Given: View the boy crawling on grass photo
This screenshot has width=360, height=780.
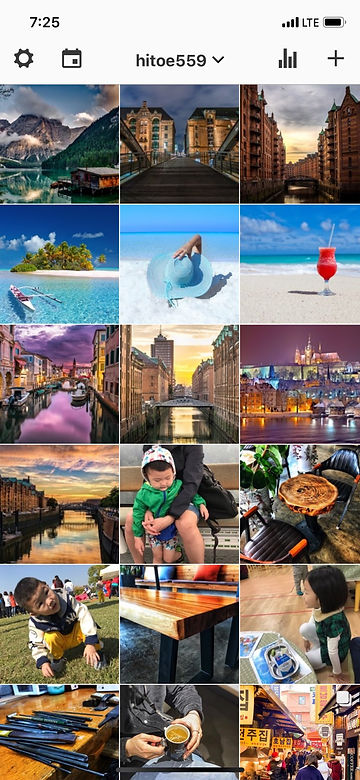Looking at the screenshot, I should click(59, 624).
